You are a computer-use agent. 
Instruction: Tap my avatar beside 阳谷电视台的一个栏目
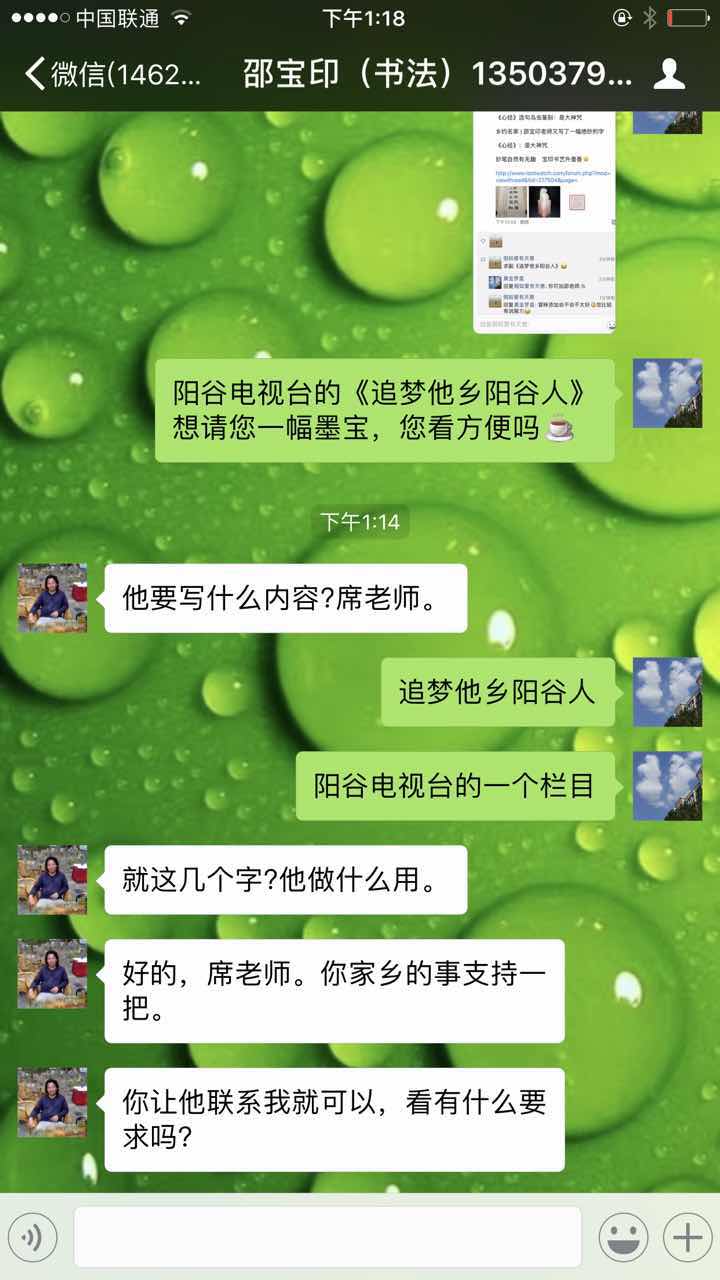(667, 786)
